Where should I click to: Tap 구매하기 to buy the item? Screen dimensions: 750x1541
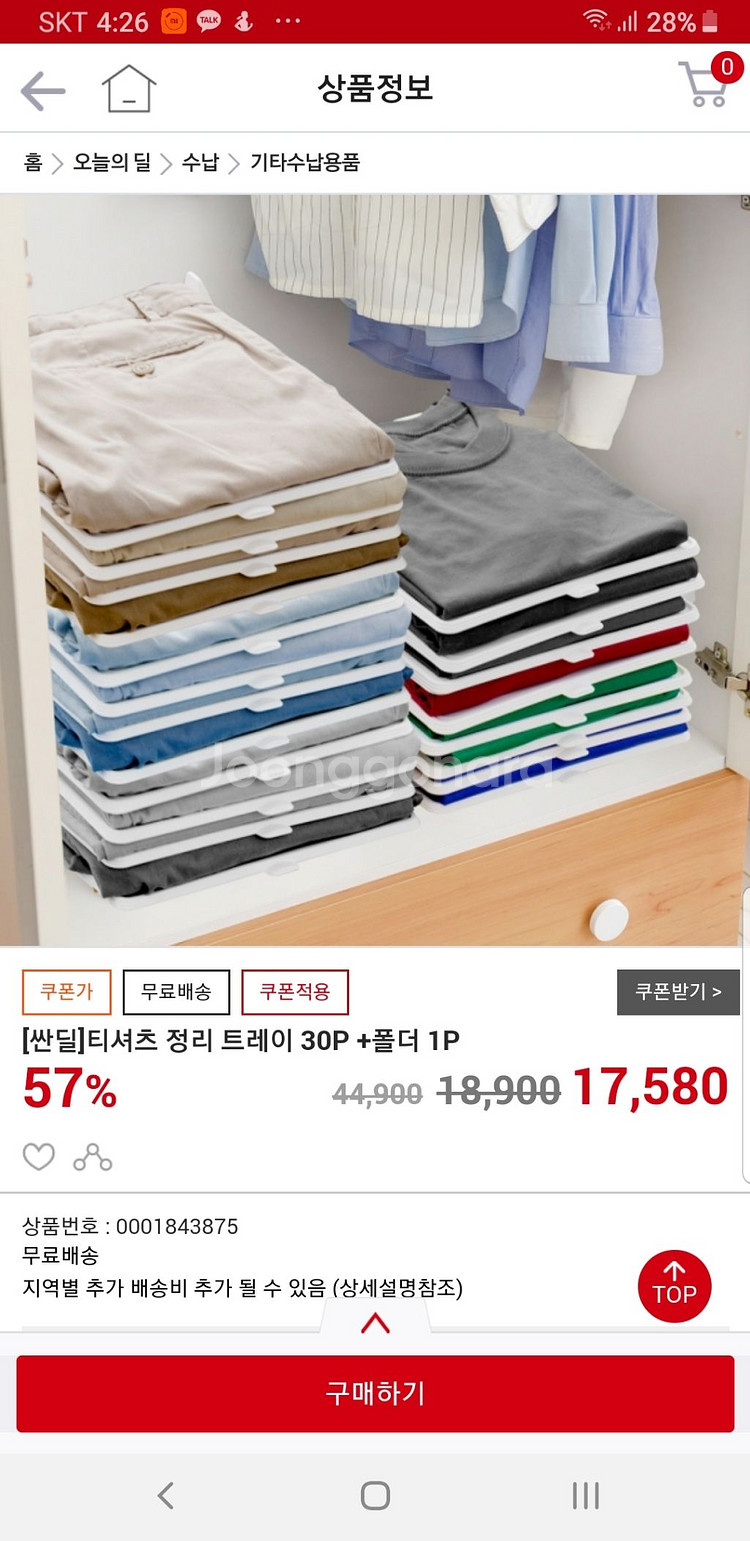point(375,1393)
